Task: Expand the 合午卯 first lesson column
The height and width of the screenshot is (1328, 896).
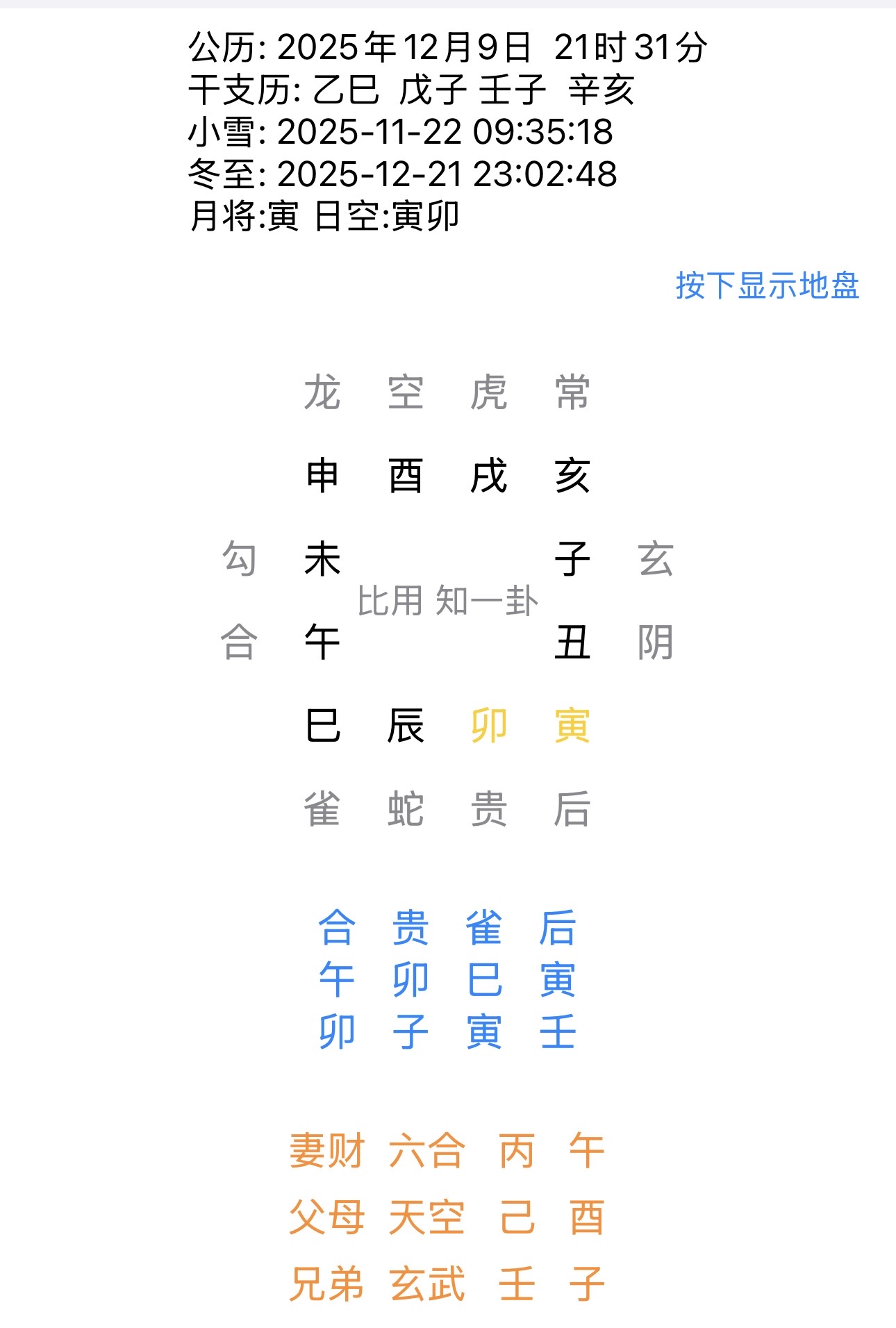Action: point(337,981)
